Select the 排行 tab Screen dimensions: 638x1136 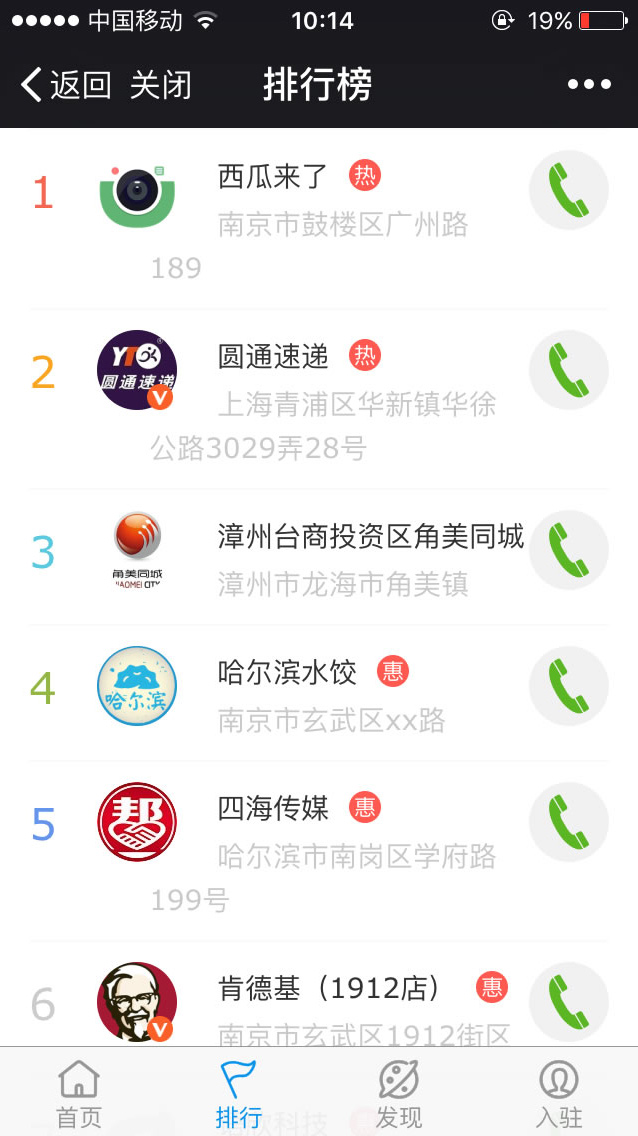click(239, 1094)
